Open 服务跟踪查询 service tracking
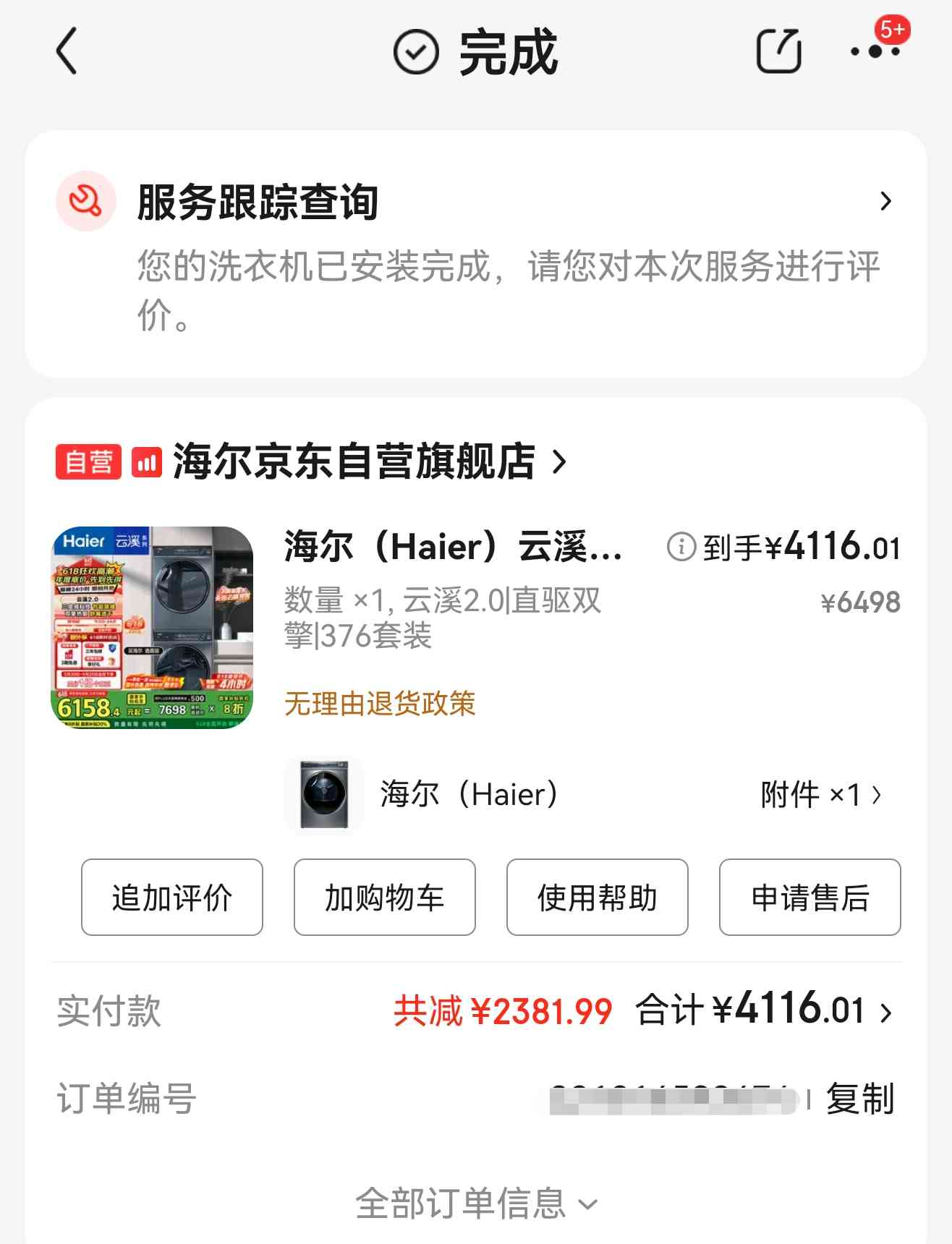Image resolution: width=952 pixels, height=1244 pixels. pos(475,202)
